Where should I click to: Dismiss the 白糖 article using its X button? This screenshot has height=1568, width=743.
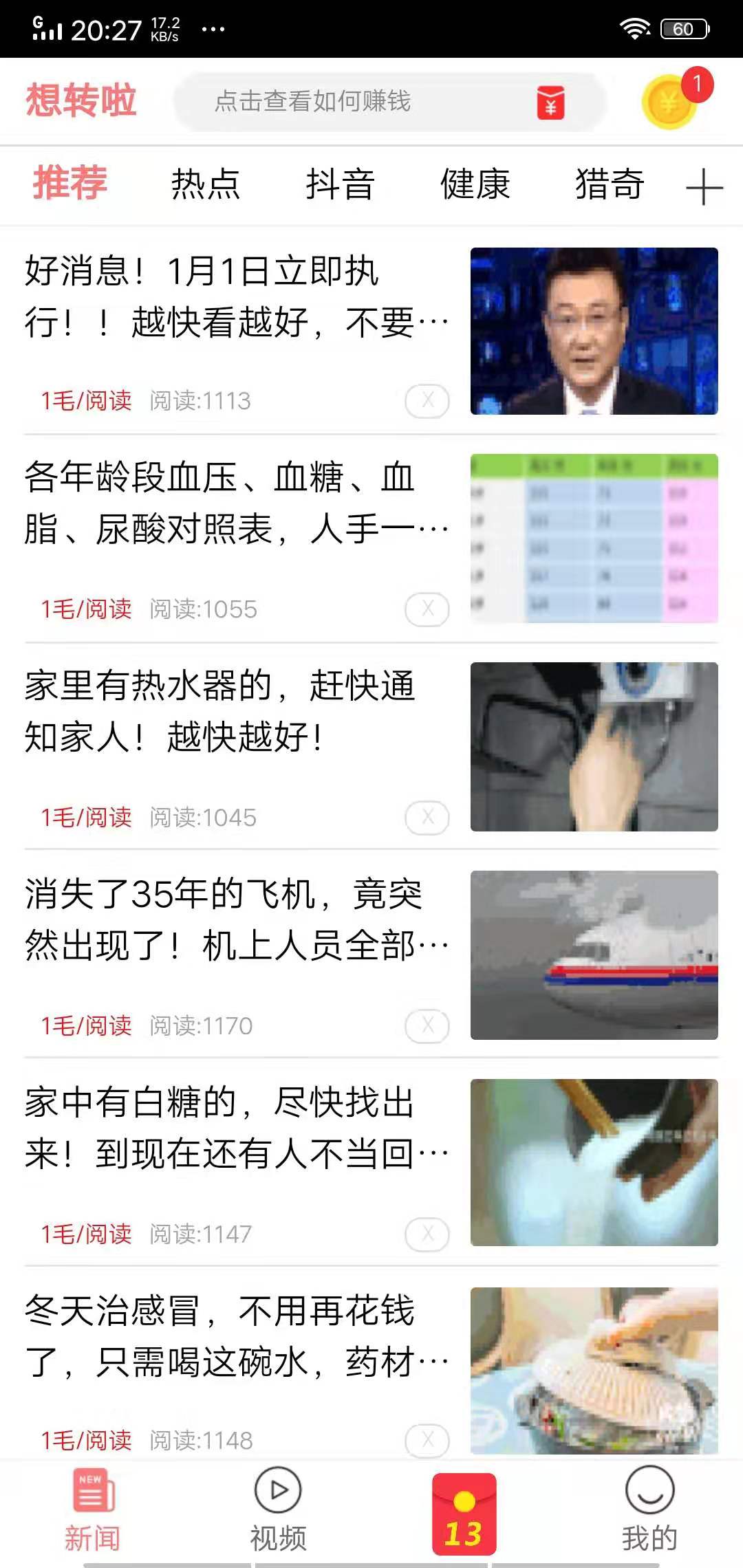(427, 1235)
